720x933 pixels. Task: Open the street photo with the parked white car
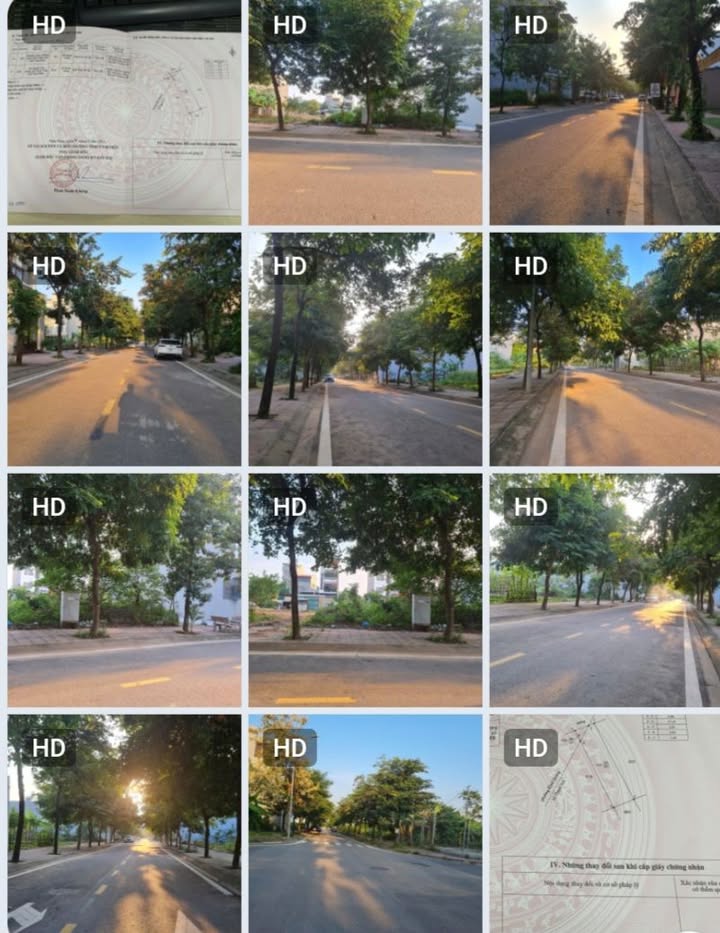click(124, 350)
